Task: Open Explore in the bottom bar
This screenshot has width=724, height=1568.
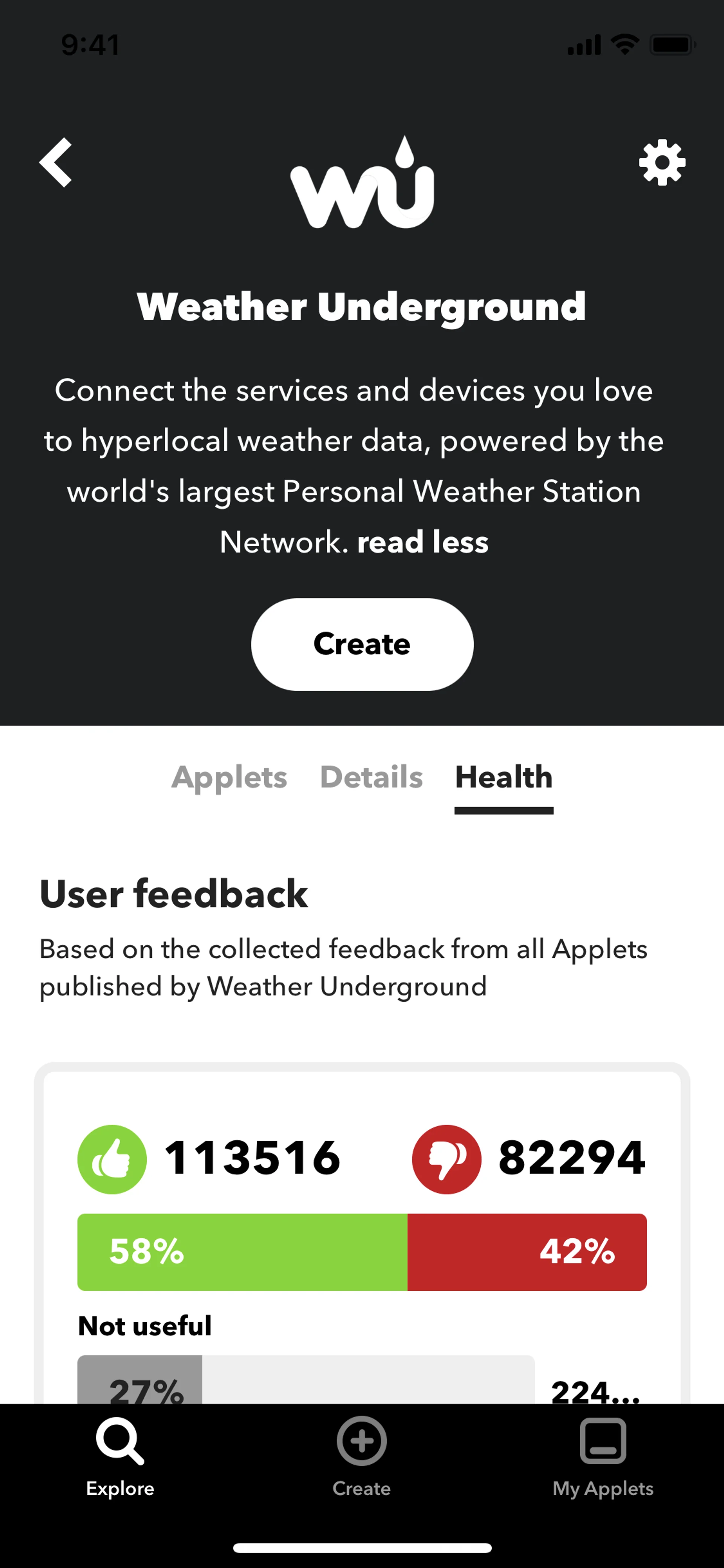Action: pyautogui.click(x=120, y=1457)
